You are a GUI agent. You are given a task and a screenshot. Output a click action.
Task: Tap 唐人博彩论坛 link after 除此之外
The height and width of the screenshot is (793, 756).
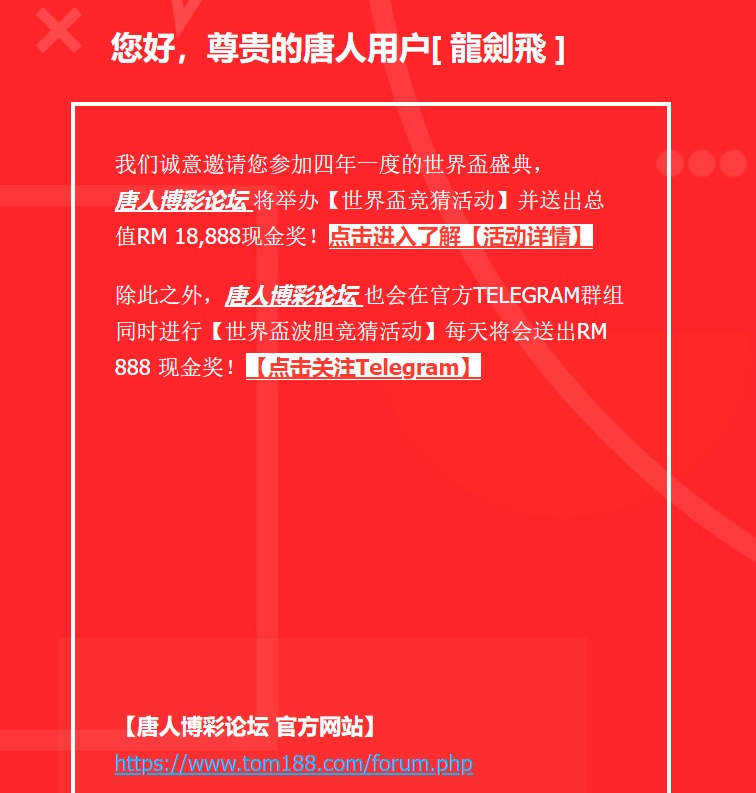pos(292,296)
